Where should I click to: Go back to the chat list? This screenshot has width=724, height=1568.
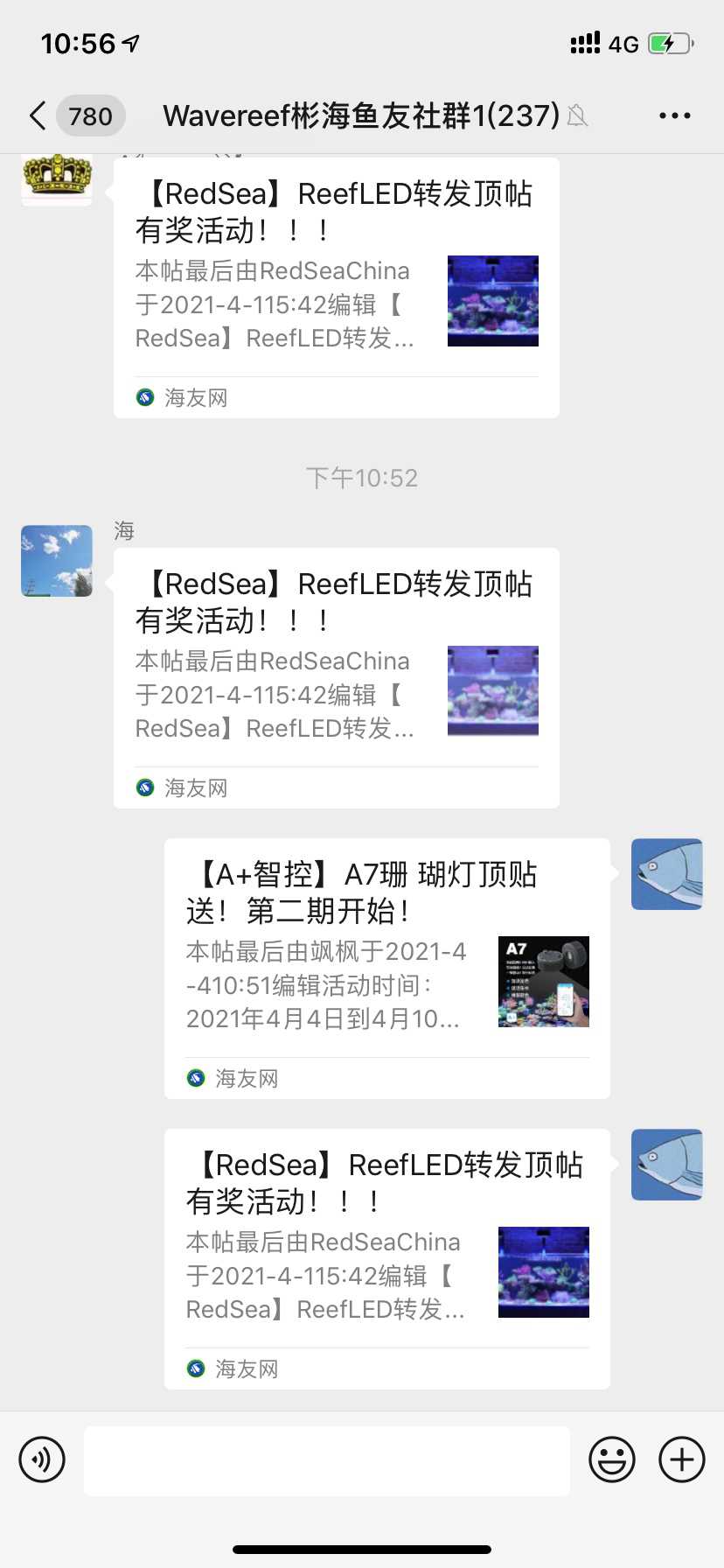[x=38, y=115]
